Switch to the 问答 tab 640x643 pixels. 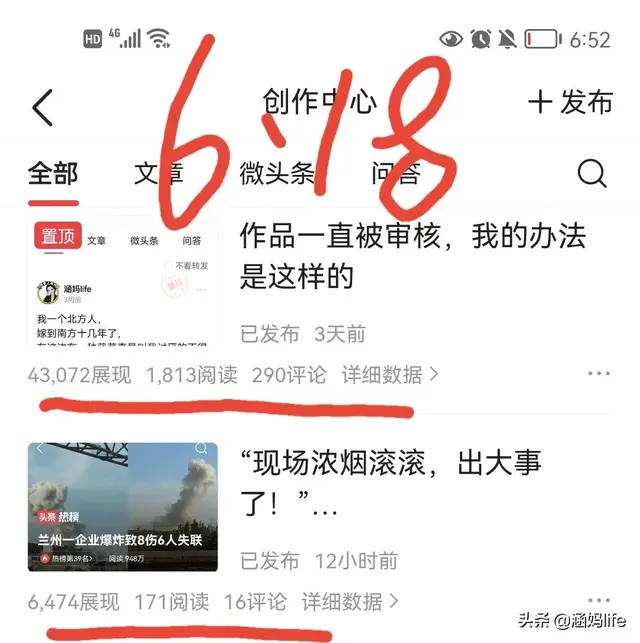click(395, 174)
